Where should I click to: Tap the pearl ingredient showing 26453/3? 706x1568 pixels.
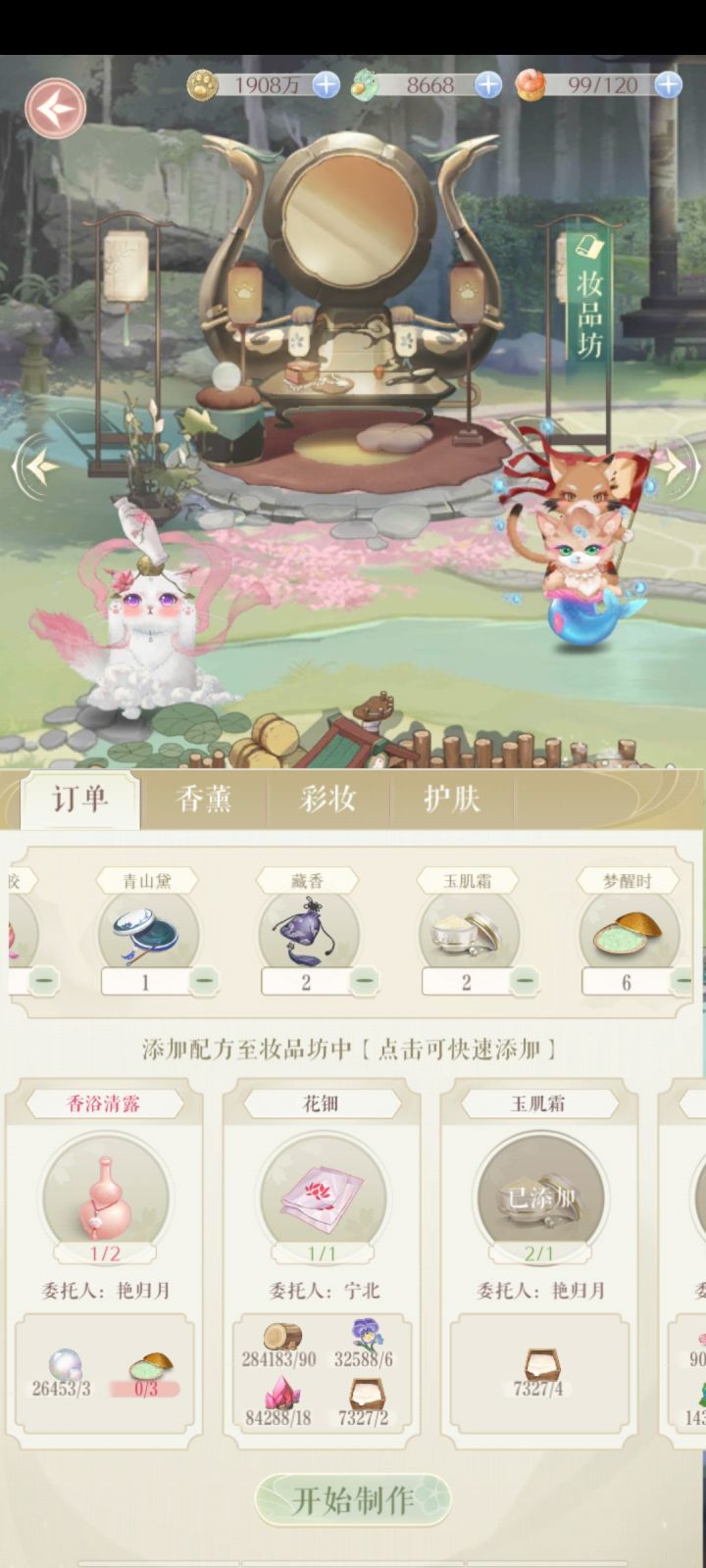click(64, 1365)
